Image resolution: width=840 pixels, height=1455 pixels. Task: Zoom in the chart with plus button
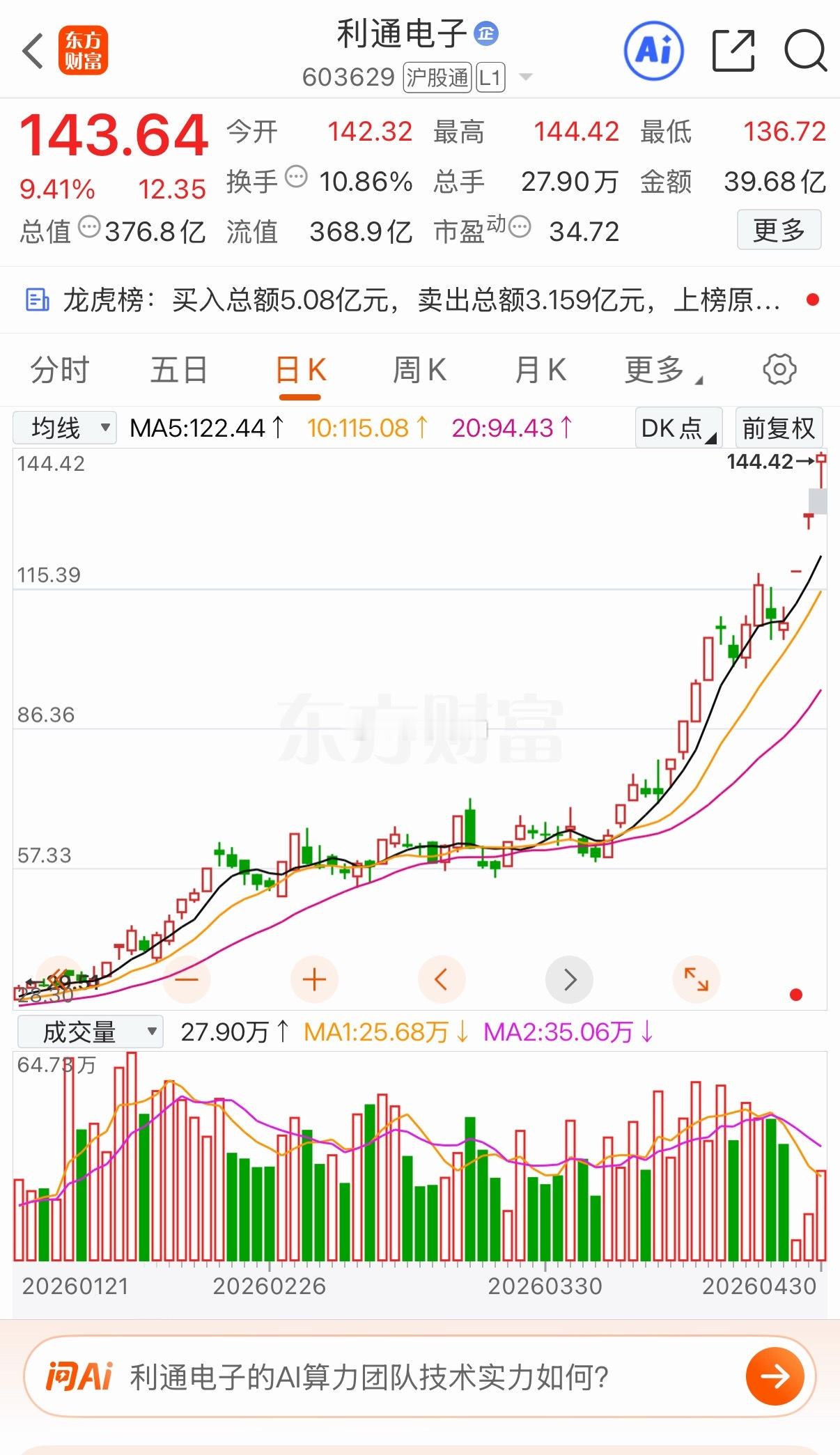tap(314, 979)
